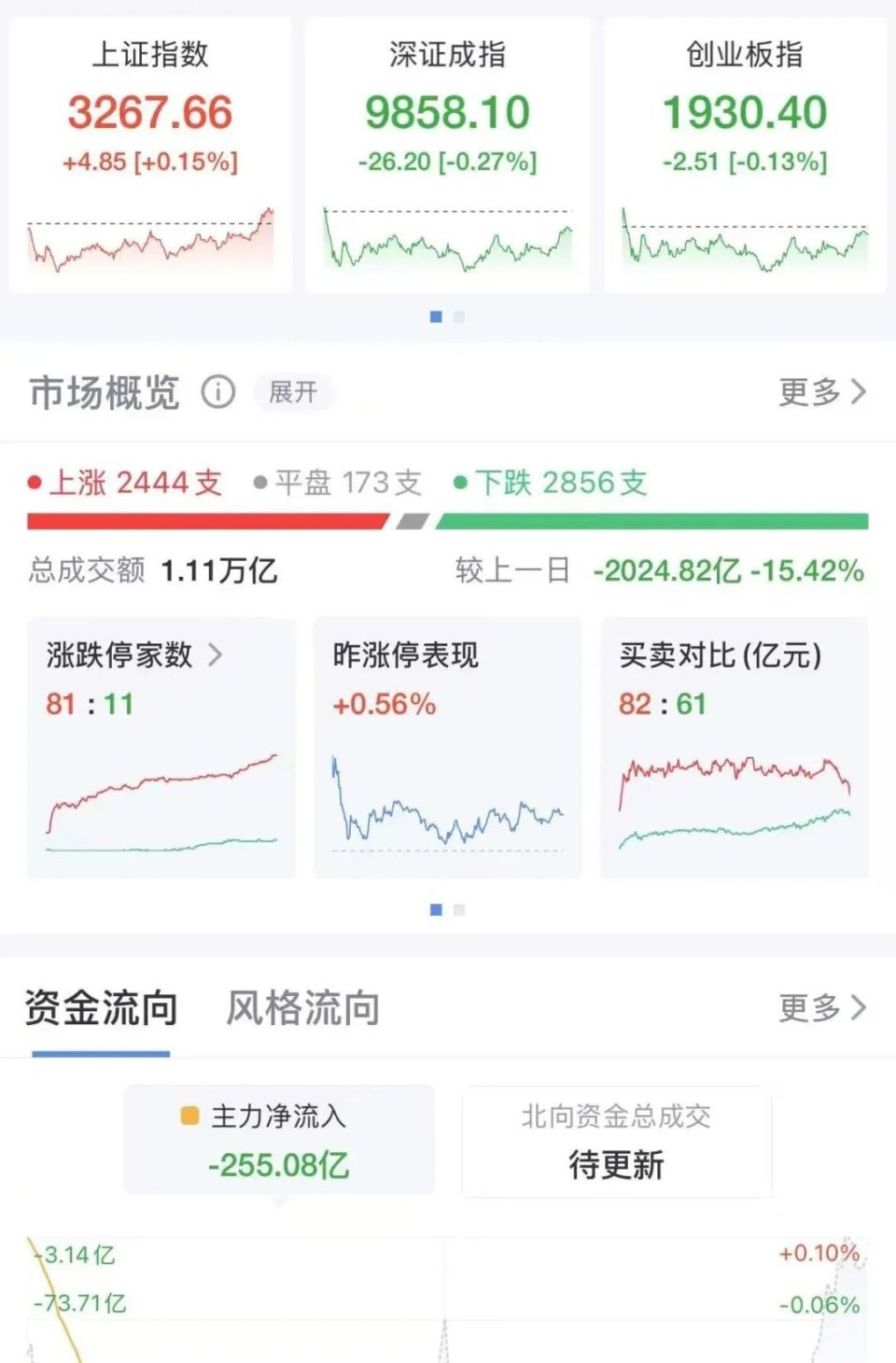This screenshot has width=896, height=1363.
Task: Select the first market overview page dot
Action: (436, 907)
